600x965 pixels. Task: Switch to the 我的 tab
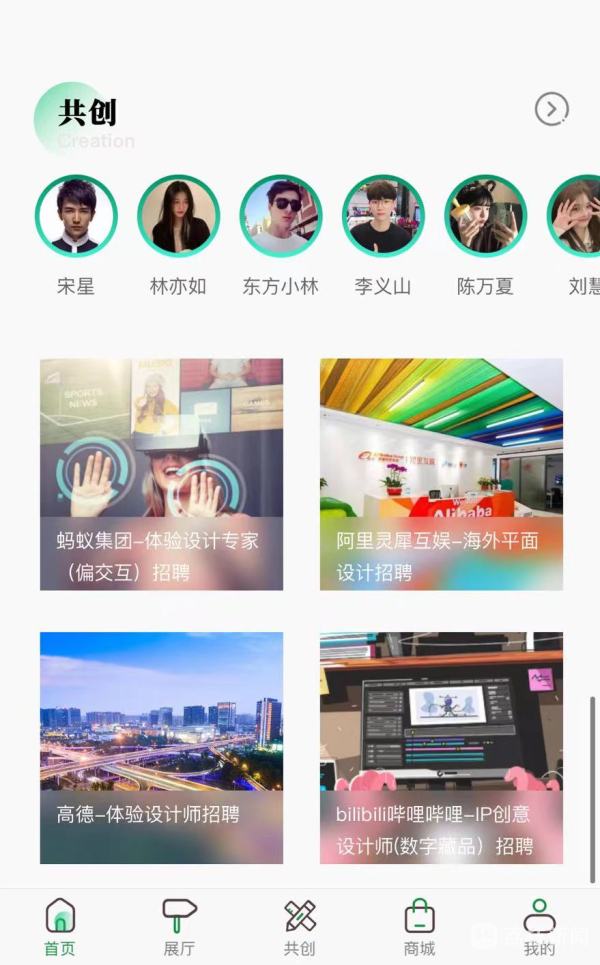point(539,927)
